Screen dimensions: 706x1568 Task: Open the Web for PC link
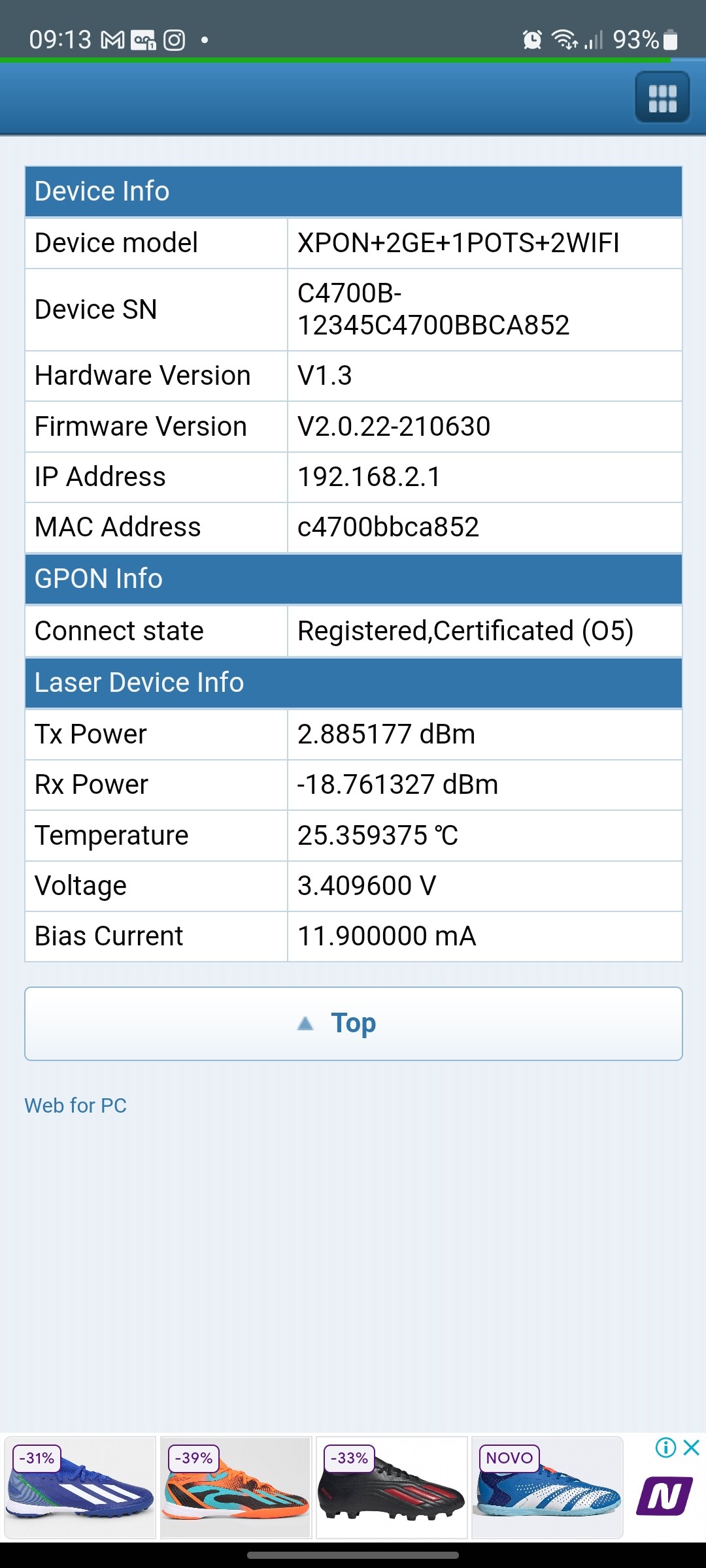[76, 1105]
